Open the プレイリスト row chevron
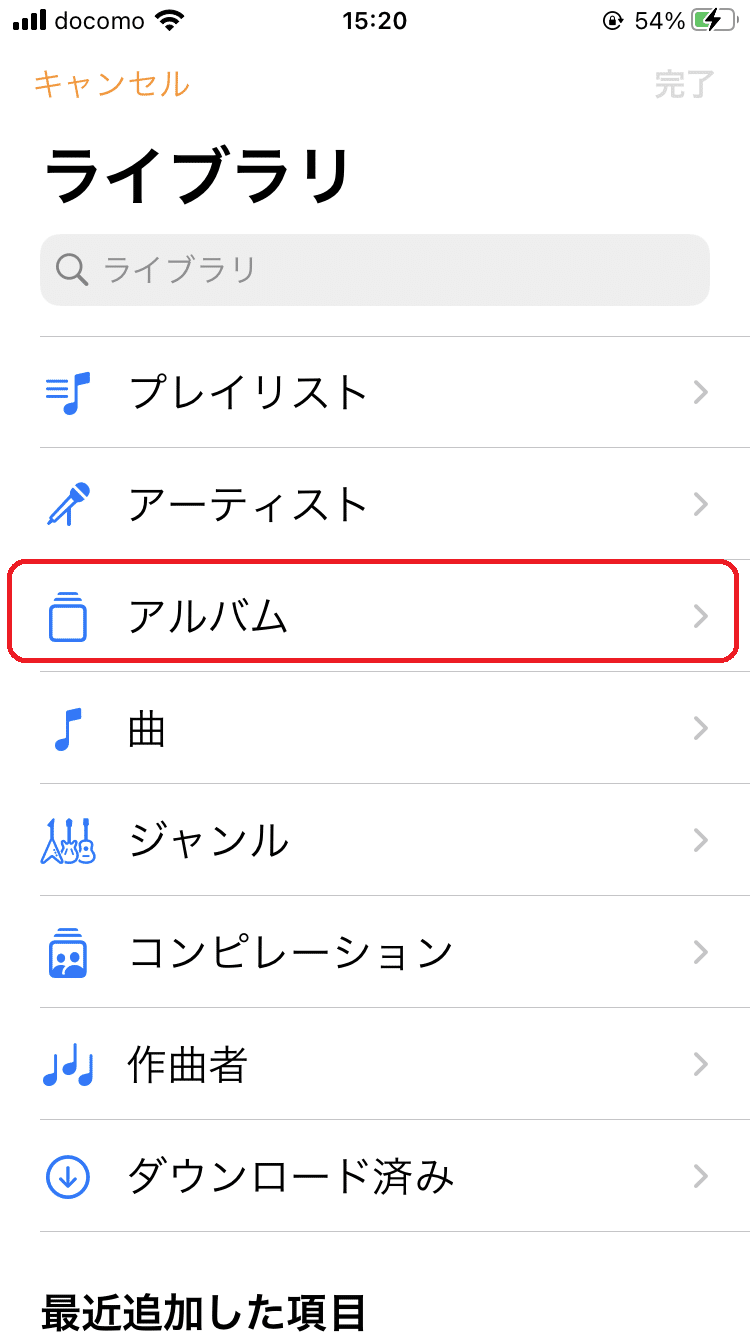This screenshot has width=750, height=1334. [x=699, y=392]
